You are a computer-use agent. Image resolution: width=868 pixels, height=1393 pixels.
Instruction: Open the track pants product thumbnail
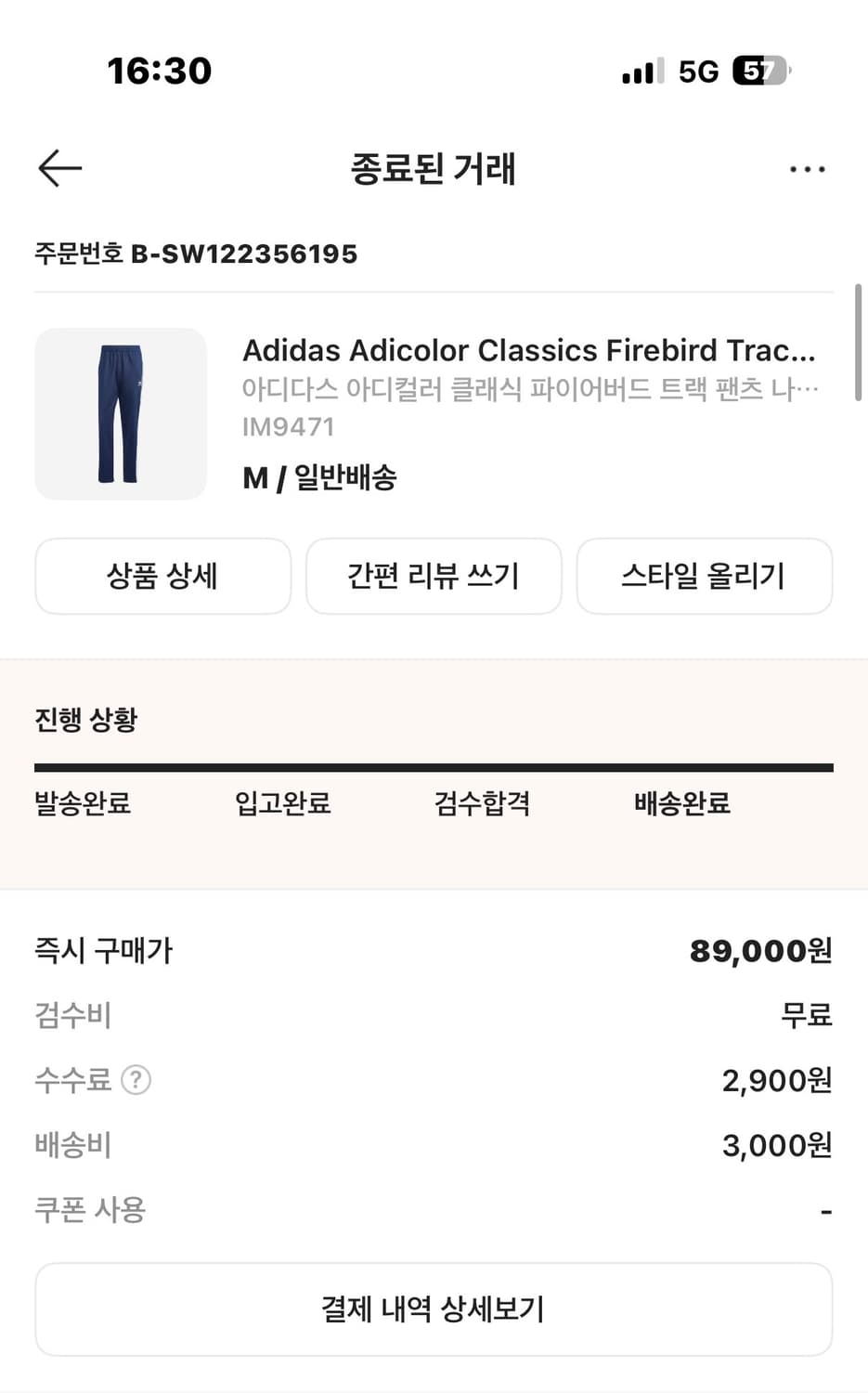pos(121,414)
